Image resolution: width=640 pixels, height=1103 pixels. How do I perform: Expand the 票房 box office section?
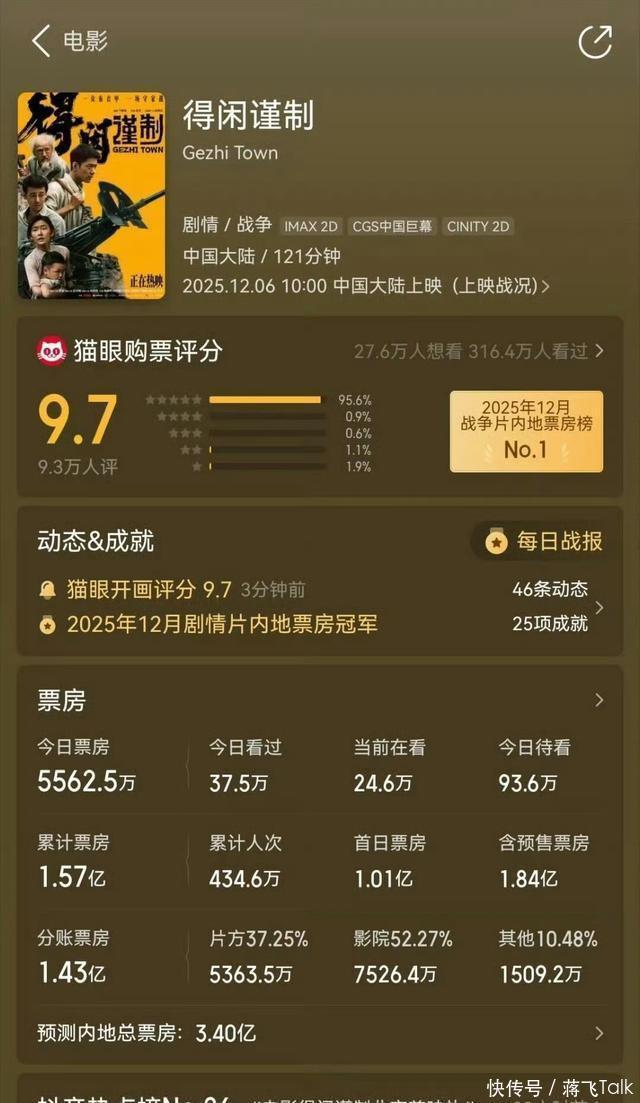pos(598,700)
